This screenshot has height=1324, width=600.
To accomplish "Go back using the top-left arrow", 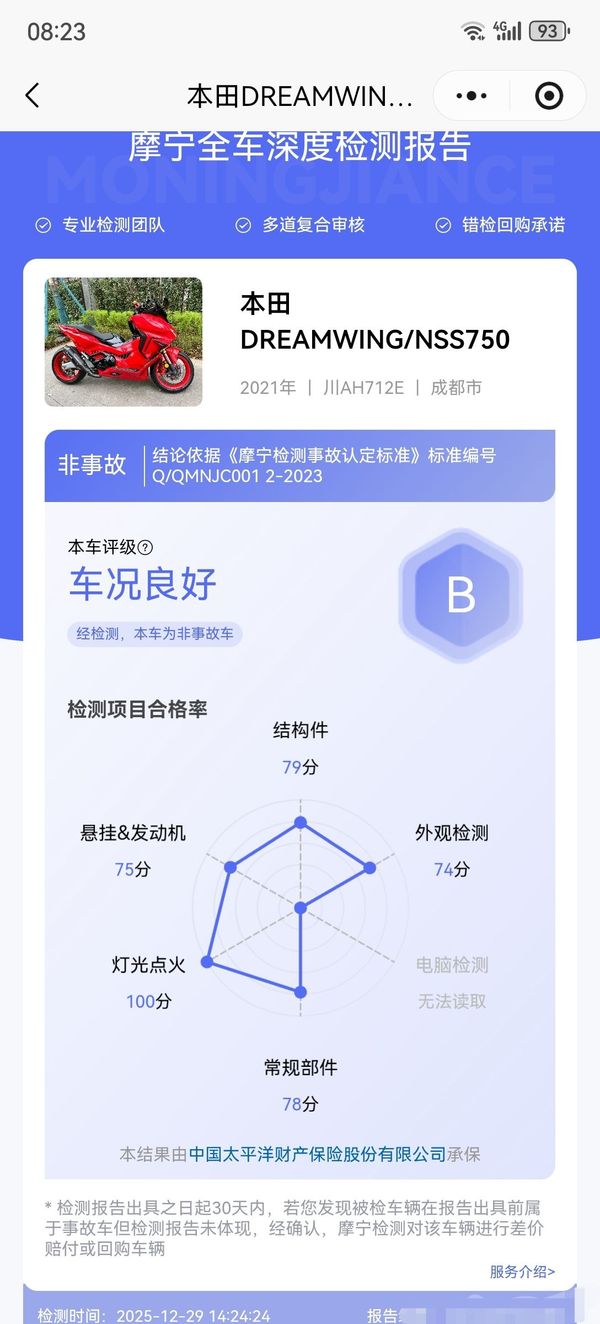I will [x=33, y=96].
